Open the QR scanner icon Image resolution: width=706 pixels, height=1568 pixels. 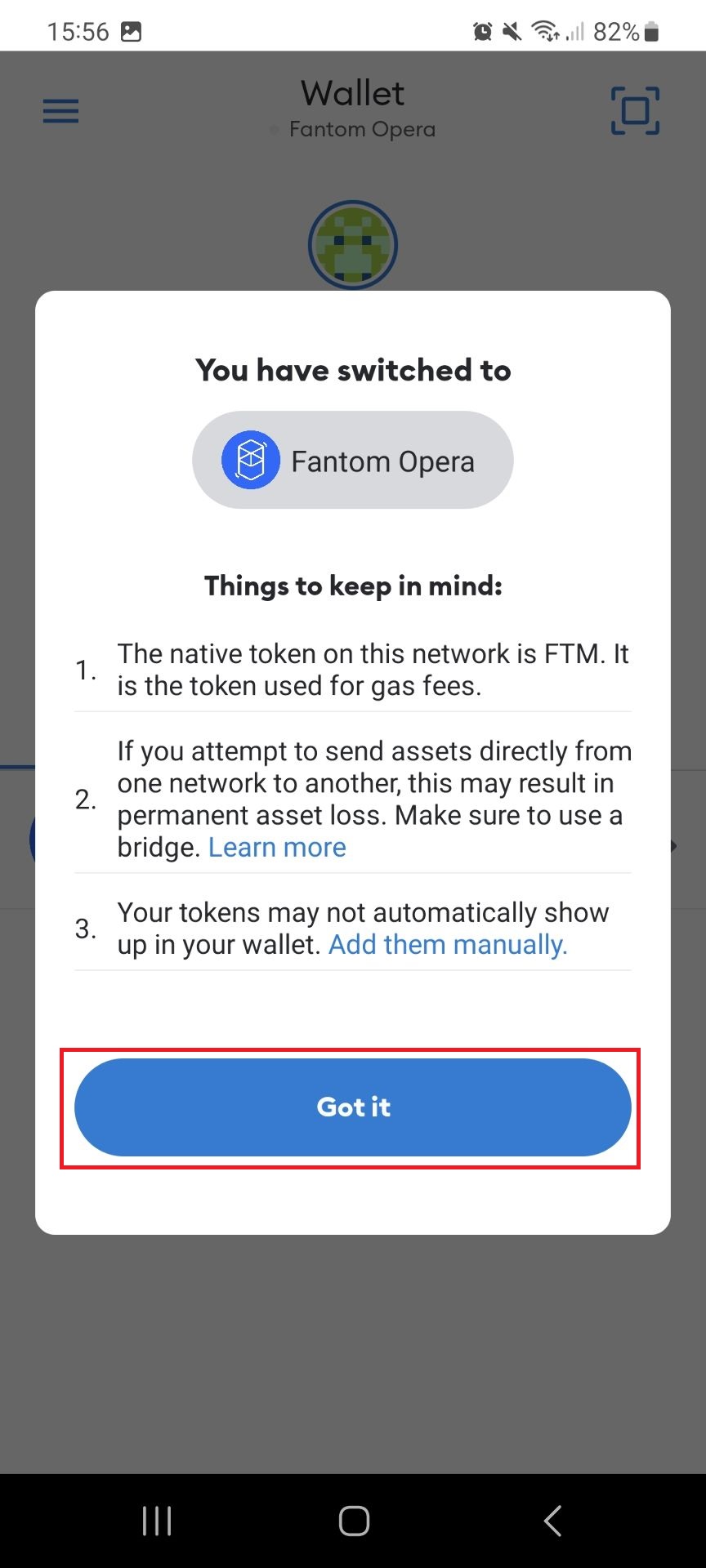click(x=635, y=111)
